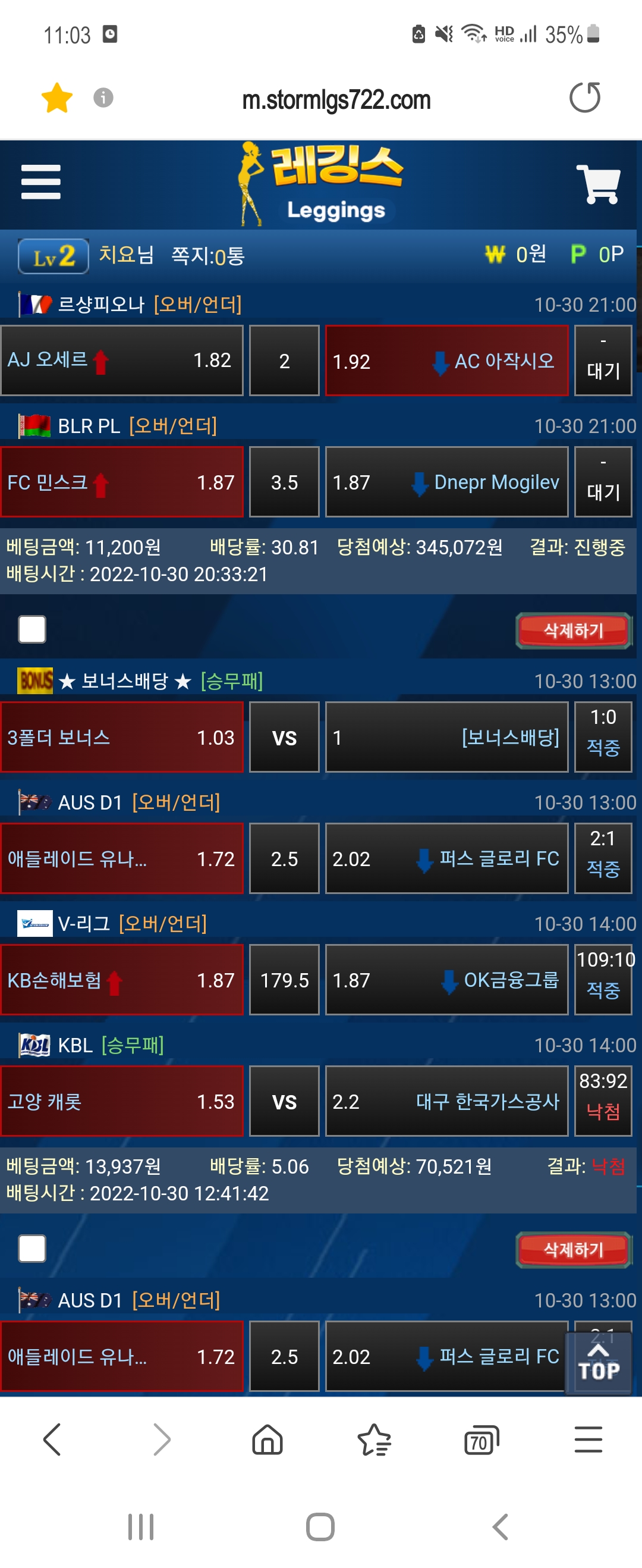Jump back to TOP of page

598,1362
